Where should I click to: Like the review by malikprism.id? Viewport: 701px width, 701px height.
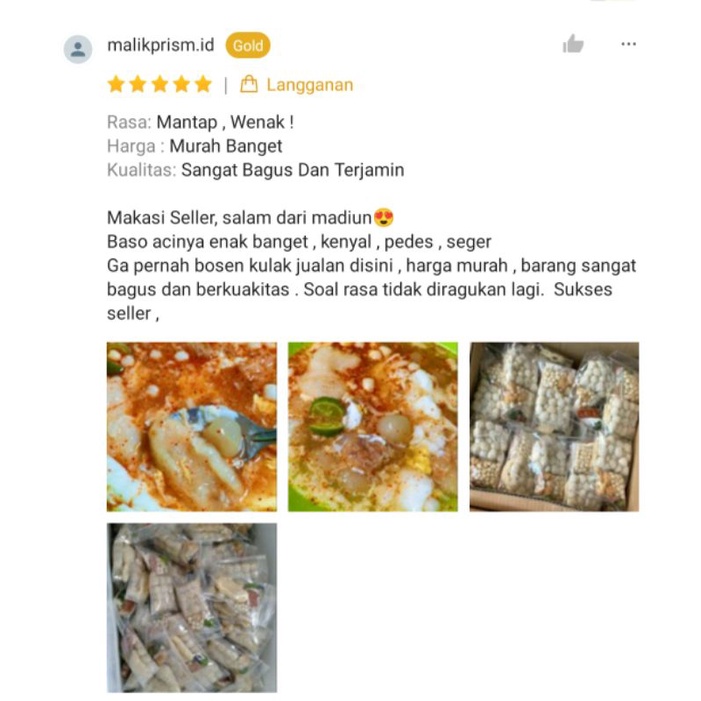point(573,44)
